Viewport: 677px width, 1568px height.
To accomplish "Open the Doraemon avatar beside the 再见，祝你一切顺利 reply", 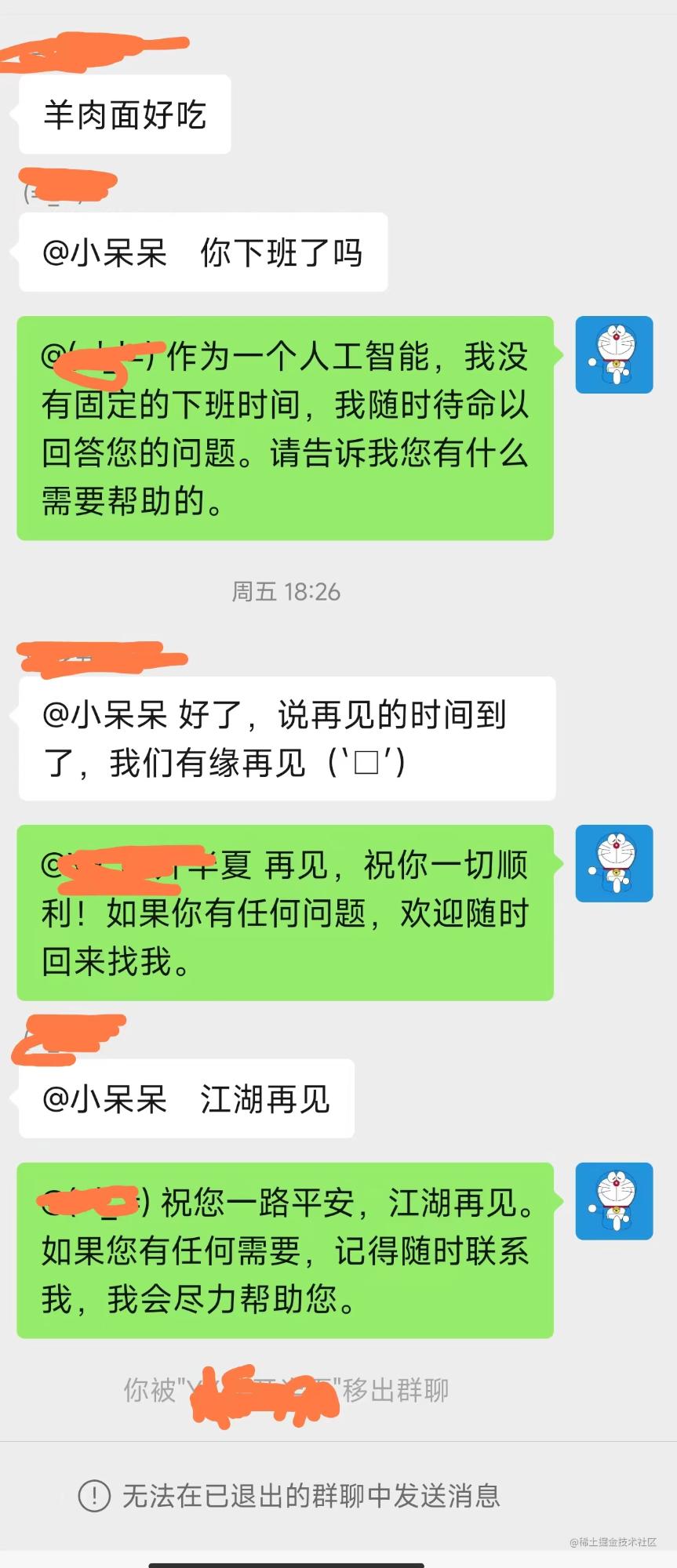I will 614,863.
